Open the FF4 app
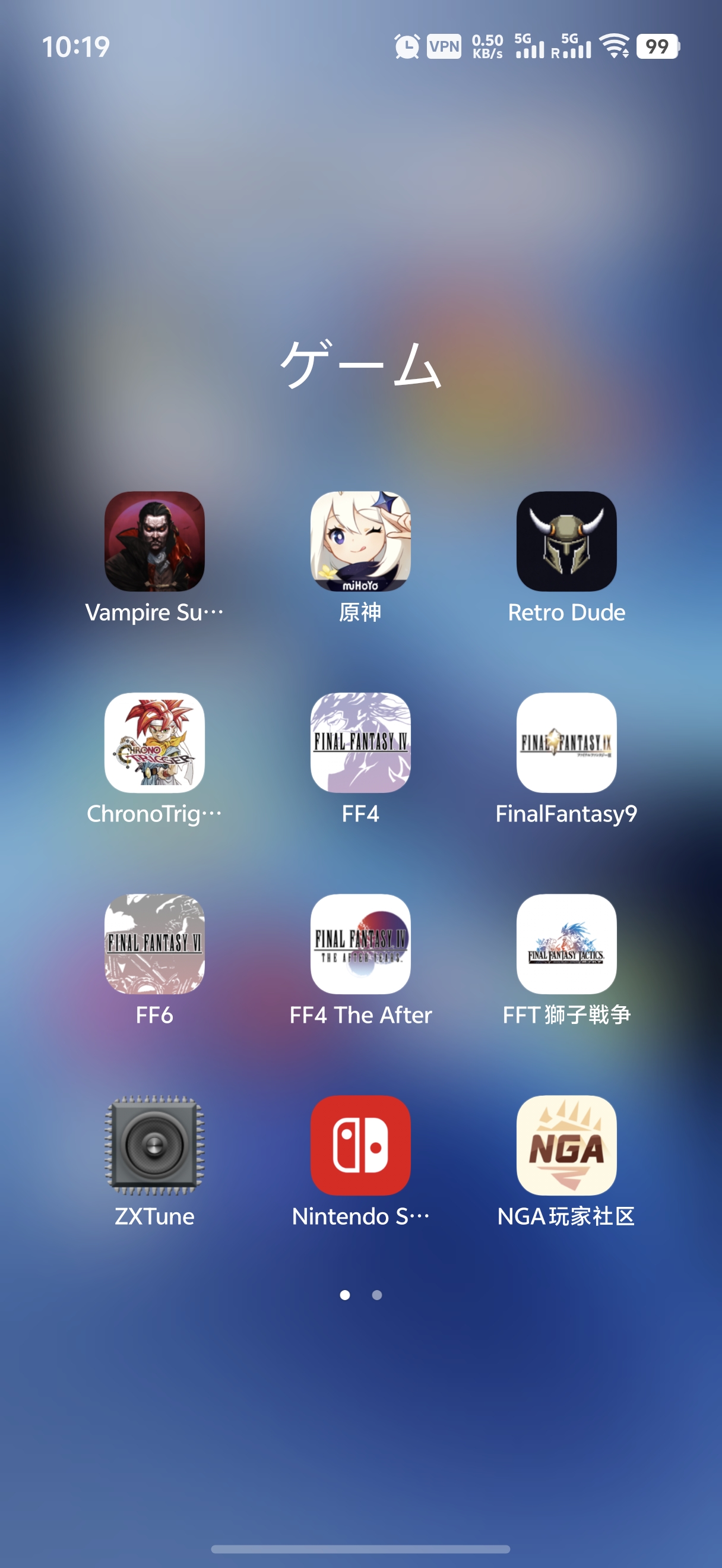This screenshot has height=1568, width=722. tap(360, 742)
